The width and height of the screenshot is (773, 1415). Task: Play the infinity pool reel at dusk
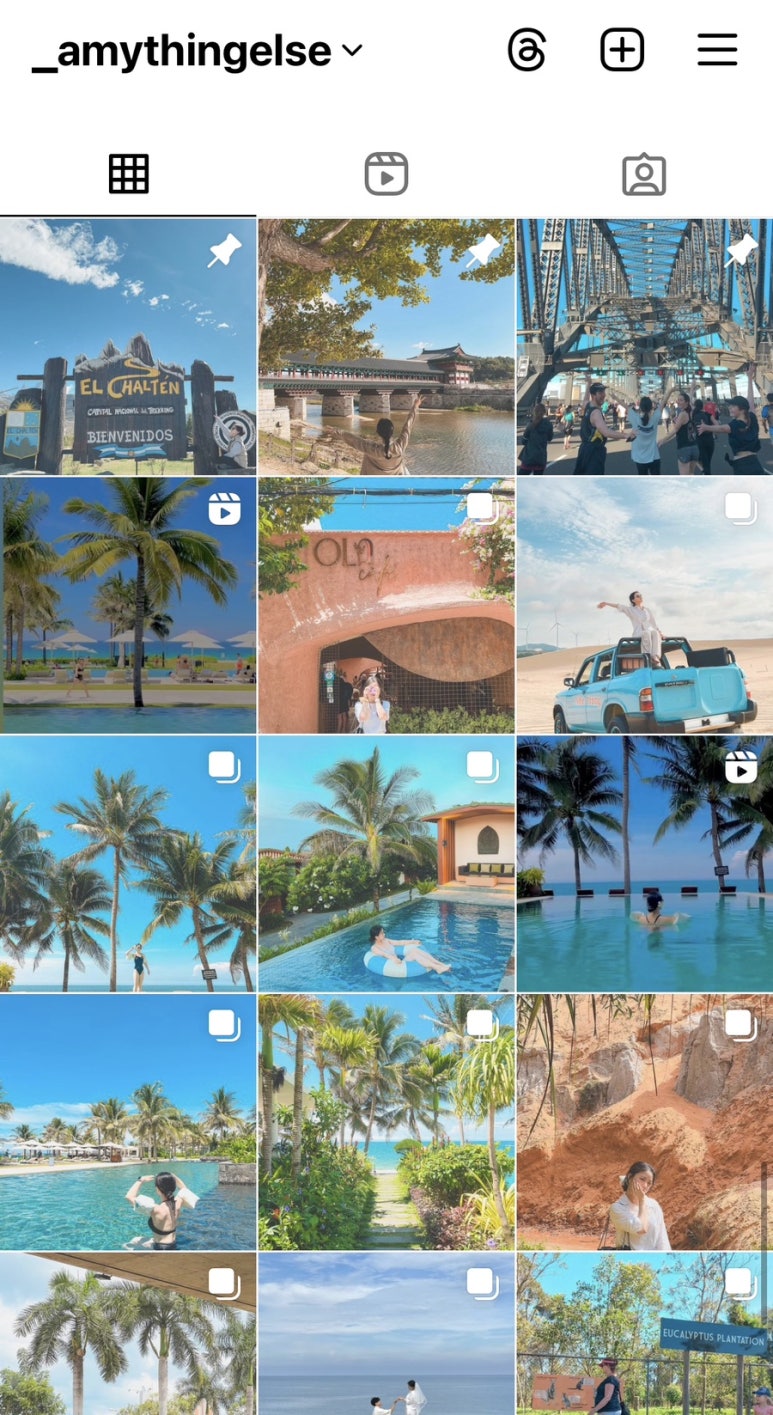[645, 864]
